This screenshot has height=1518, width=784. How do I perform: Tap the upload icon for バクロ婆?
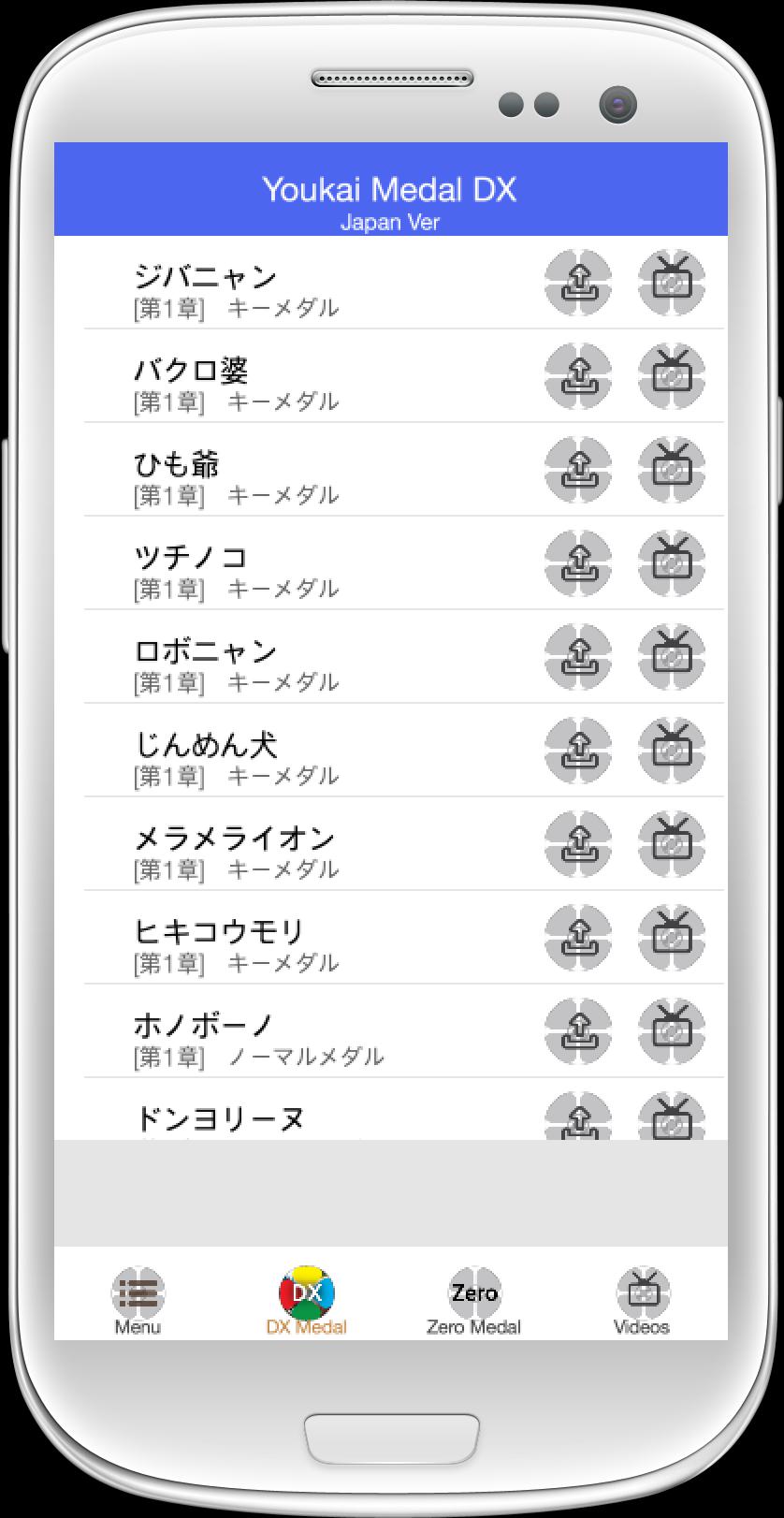[578, 375]
